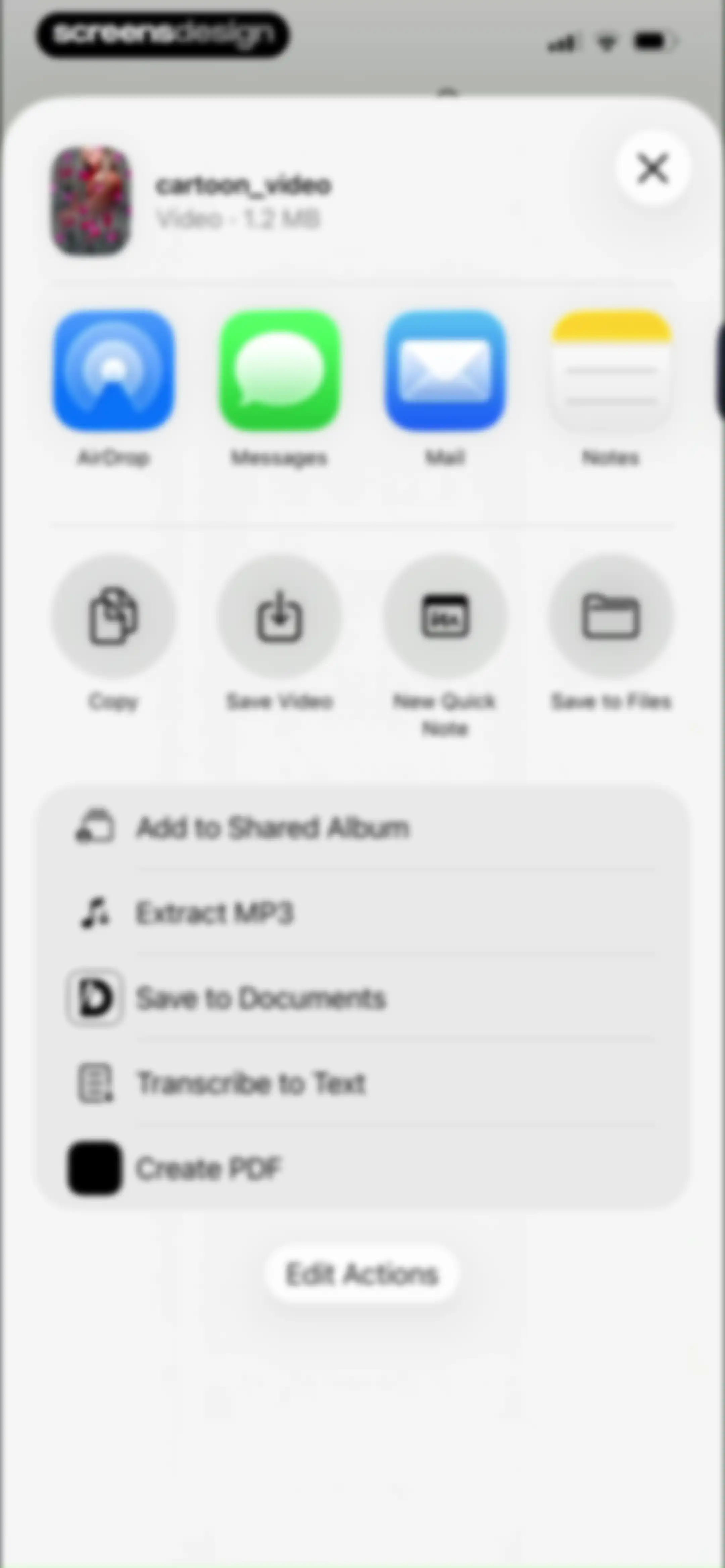
Task: Run the Extract MP3 action
Action: click(x=363, y=913)
